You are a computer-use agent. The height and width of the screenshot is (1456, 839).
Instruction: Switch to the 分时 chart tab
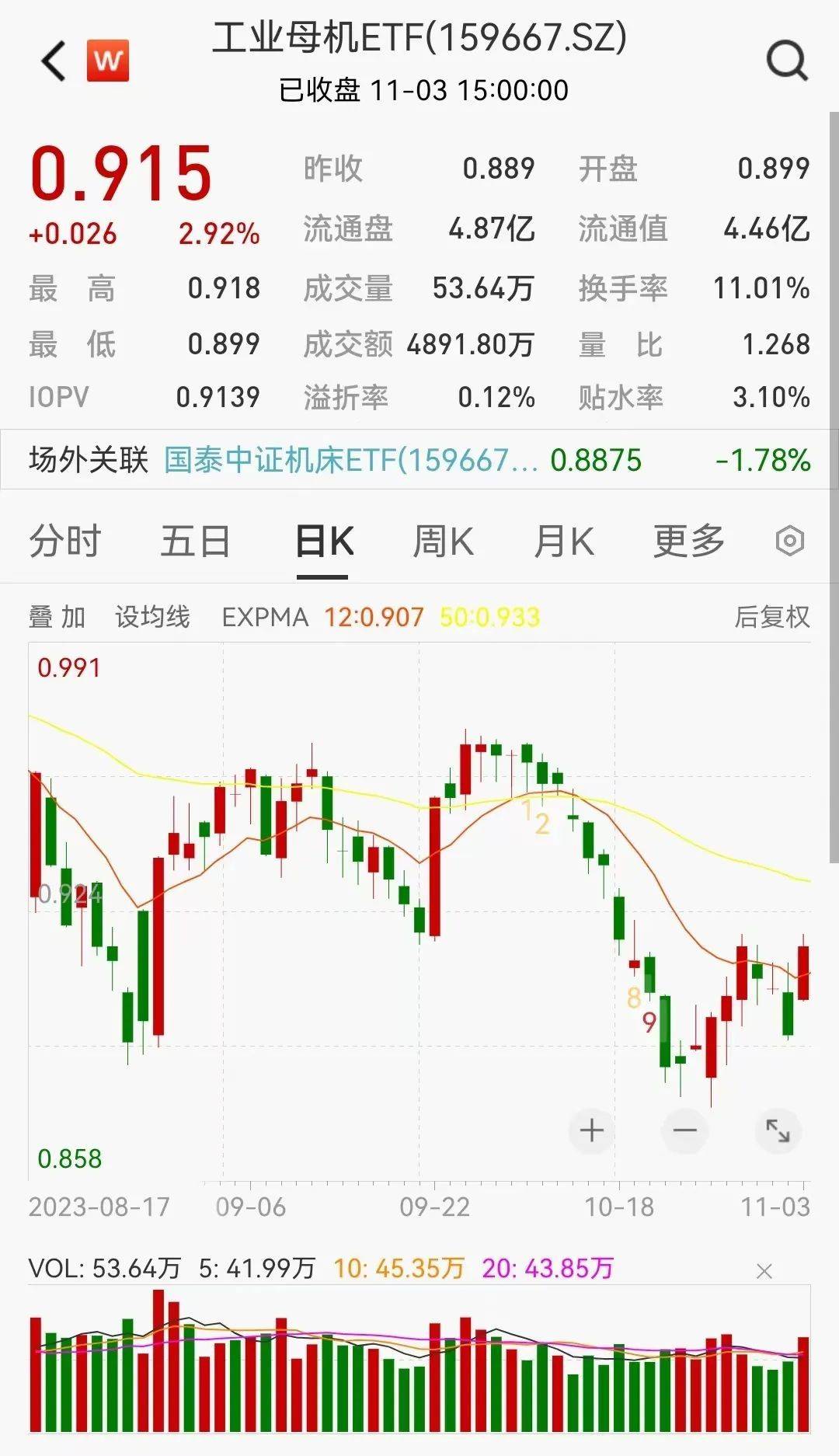65,542
